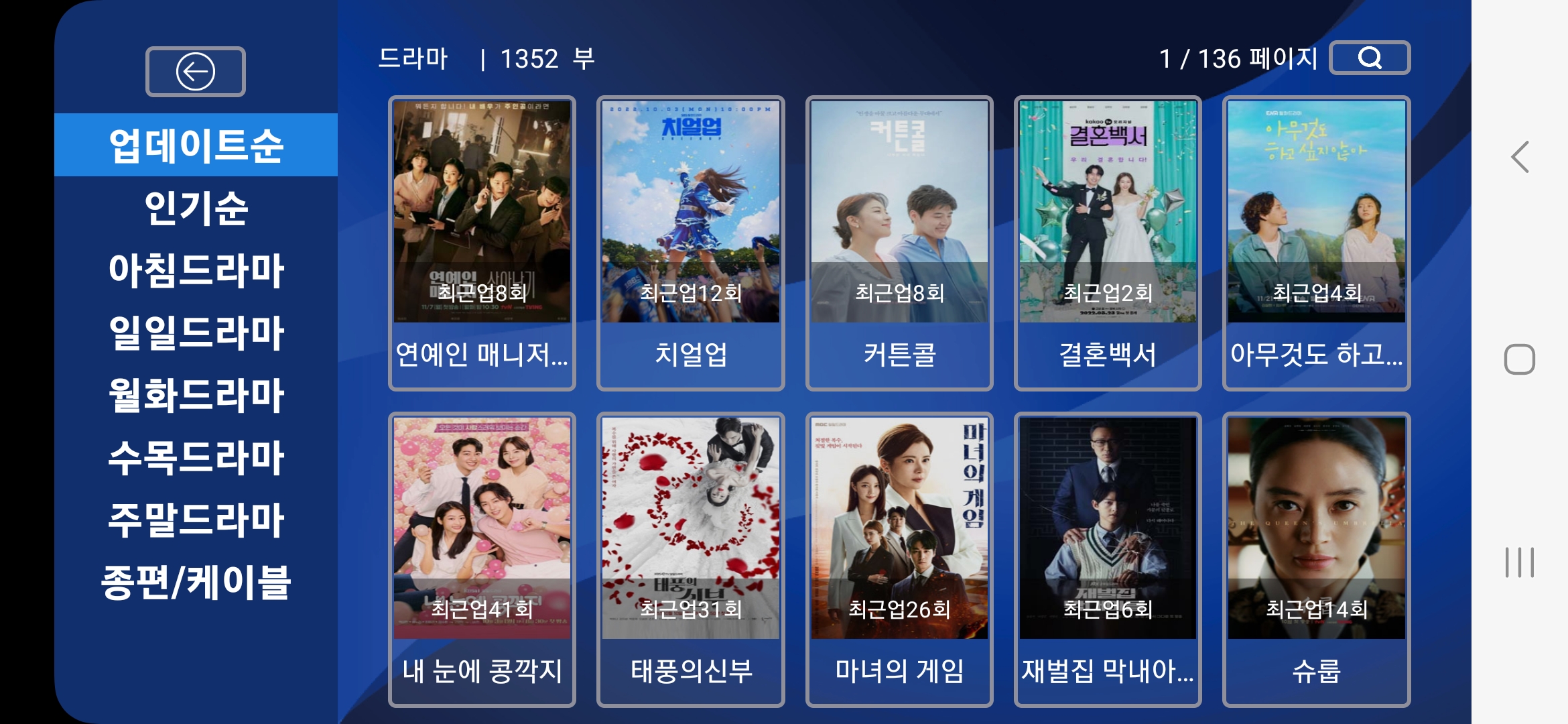View the 결혼백서 drama

(1108, 243)
